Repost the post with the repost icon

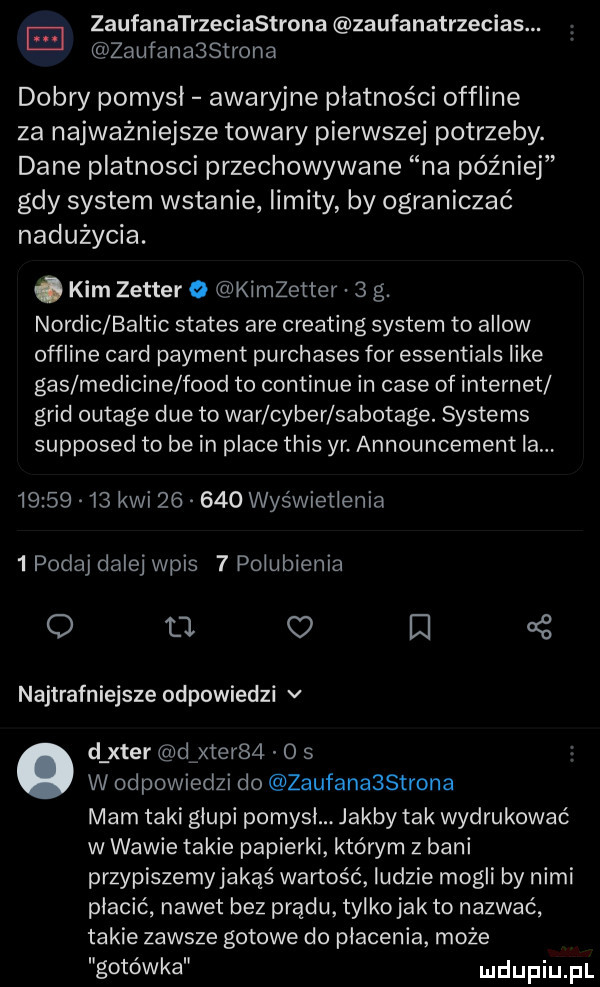175,625
